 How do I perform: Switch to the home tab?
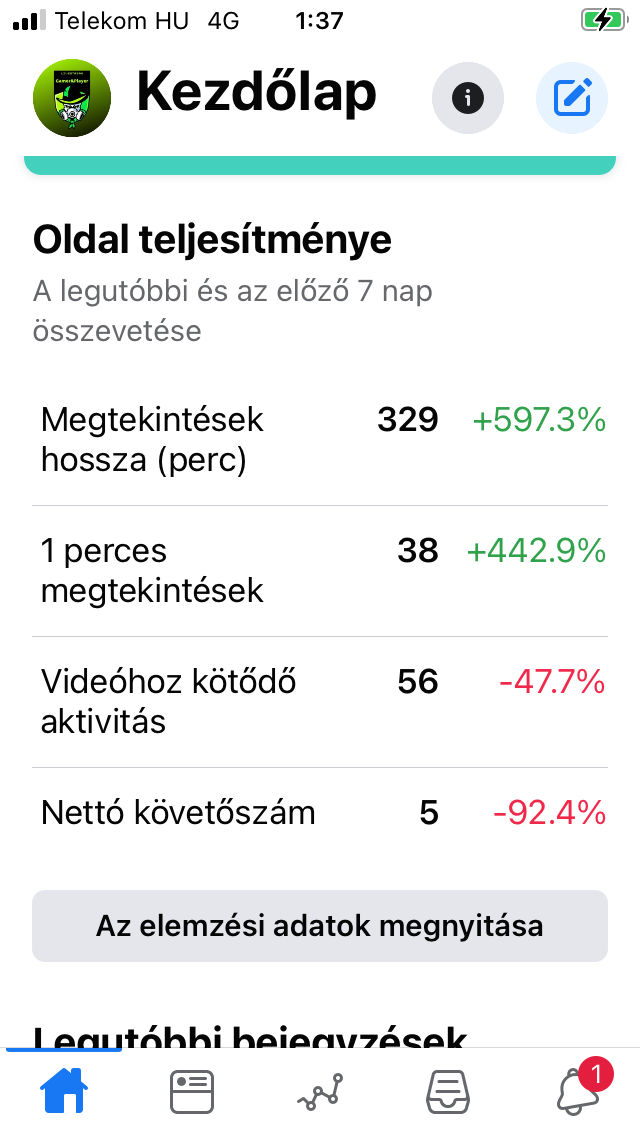(64, 1091)
